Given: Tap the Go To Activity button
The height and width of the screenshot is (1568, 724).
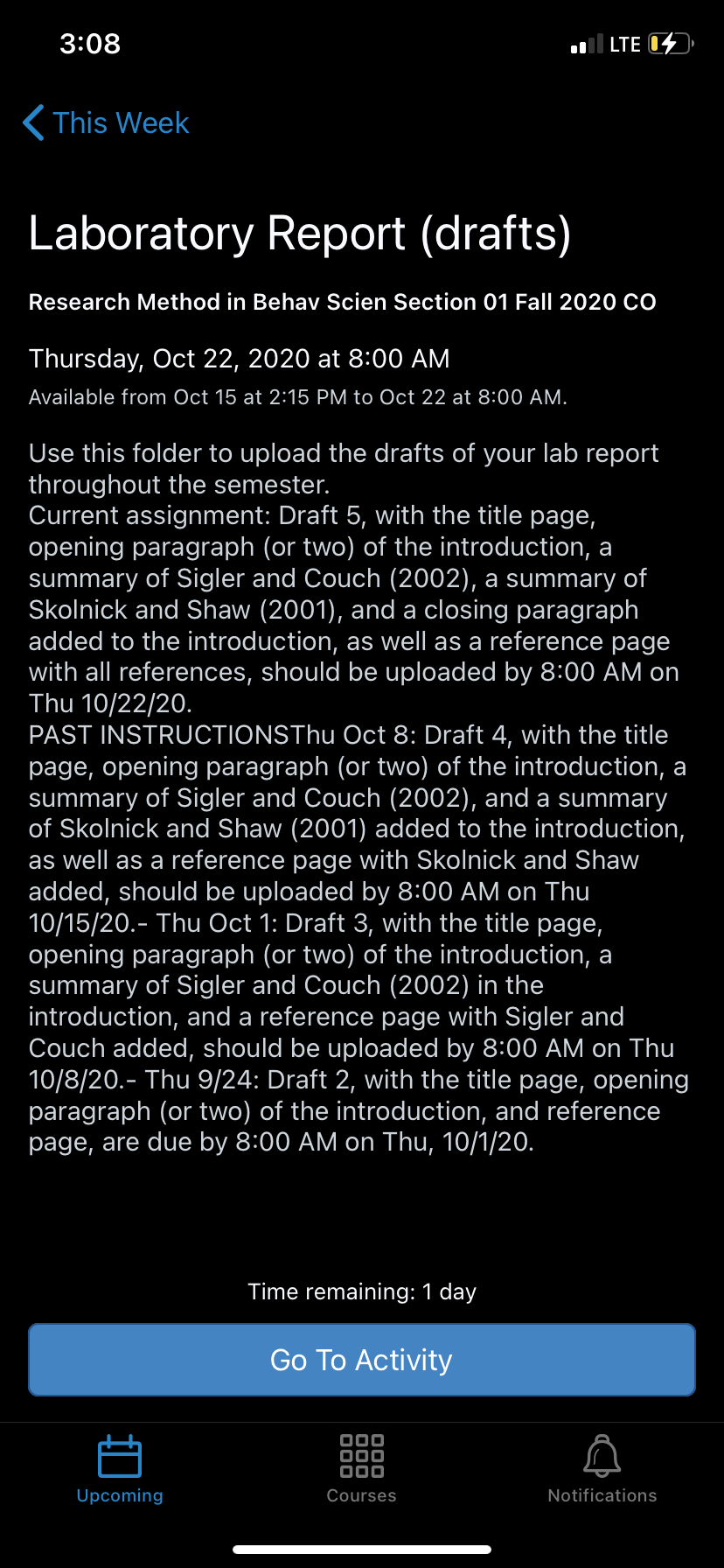Looking at the screenshot, I should (x=362, y=1360).
